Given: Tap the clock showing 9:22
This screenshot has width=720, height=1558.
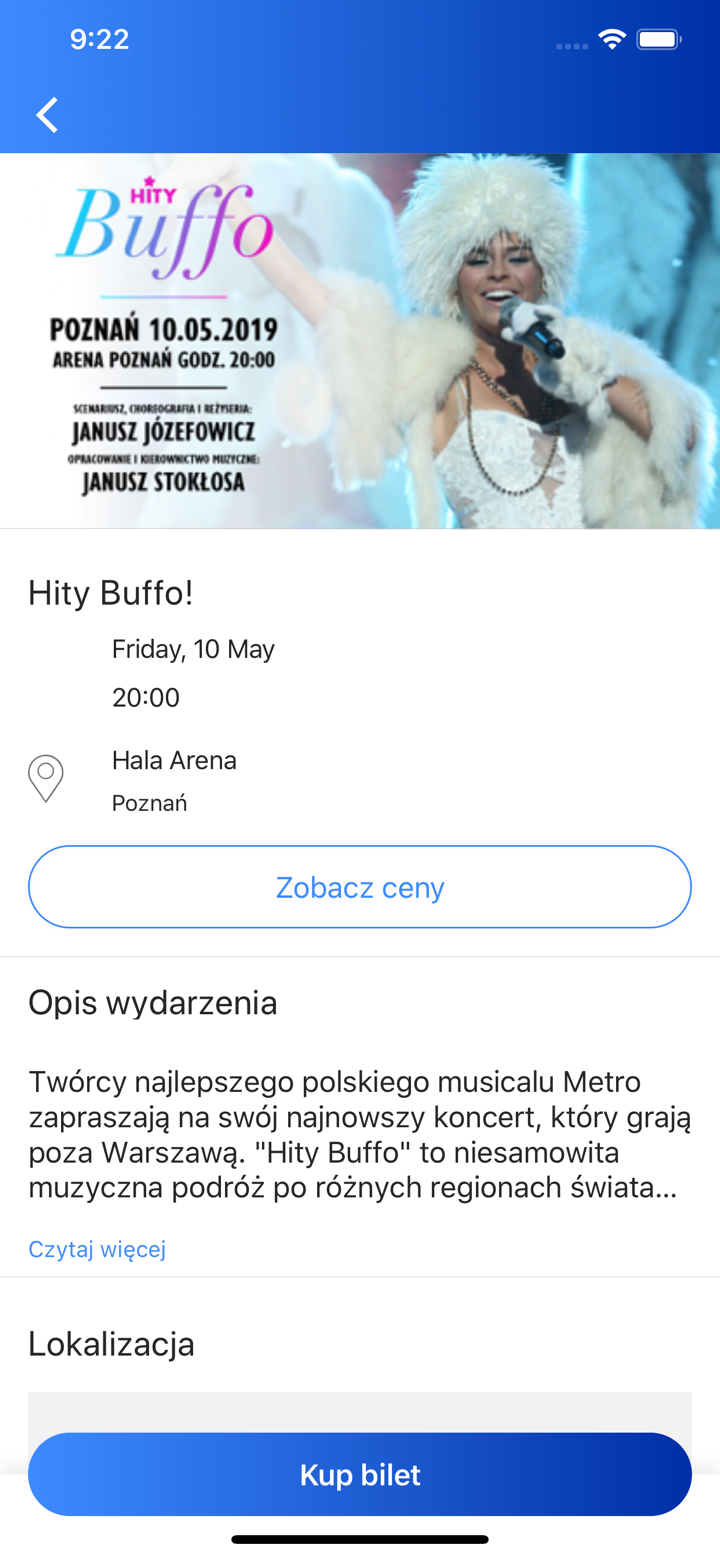Looking at the screenshot, I should [x=100, y=38].
